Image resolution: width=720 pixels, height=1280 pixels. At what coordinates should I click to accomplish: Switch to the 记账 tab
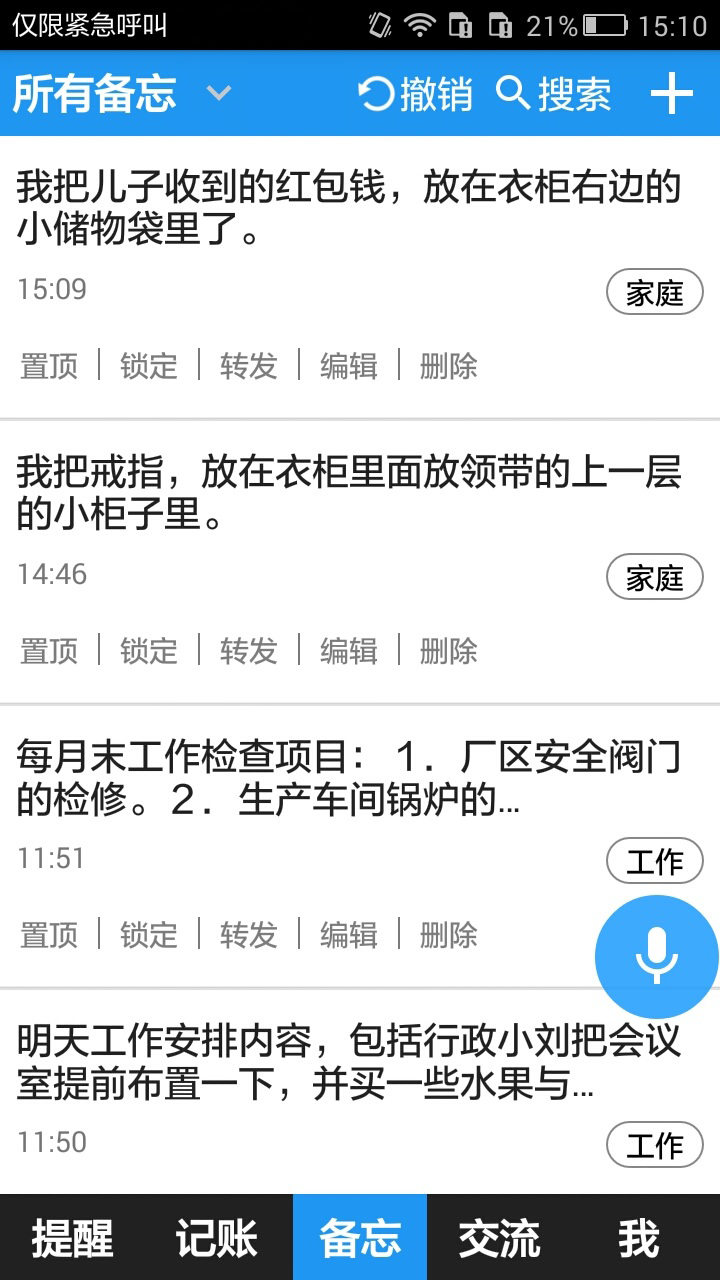point(217,1238)
